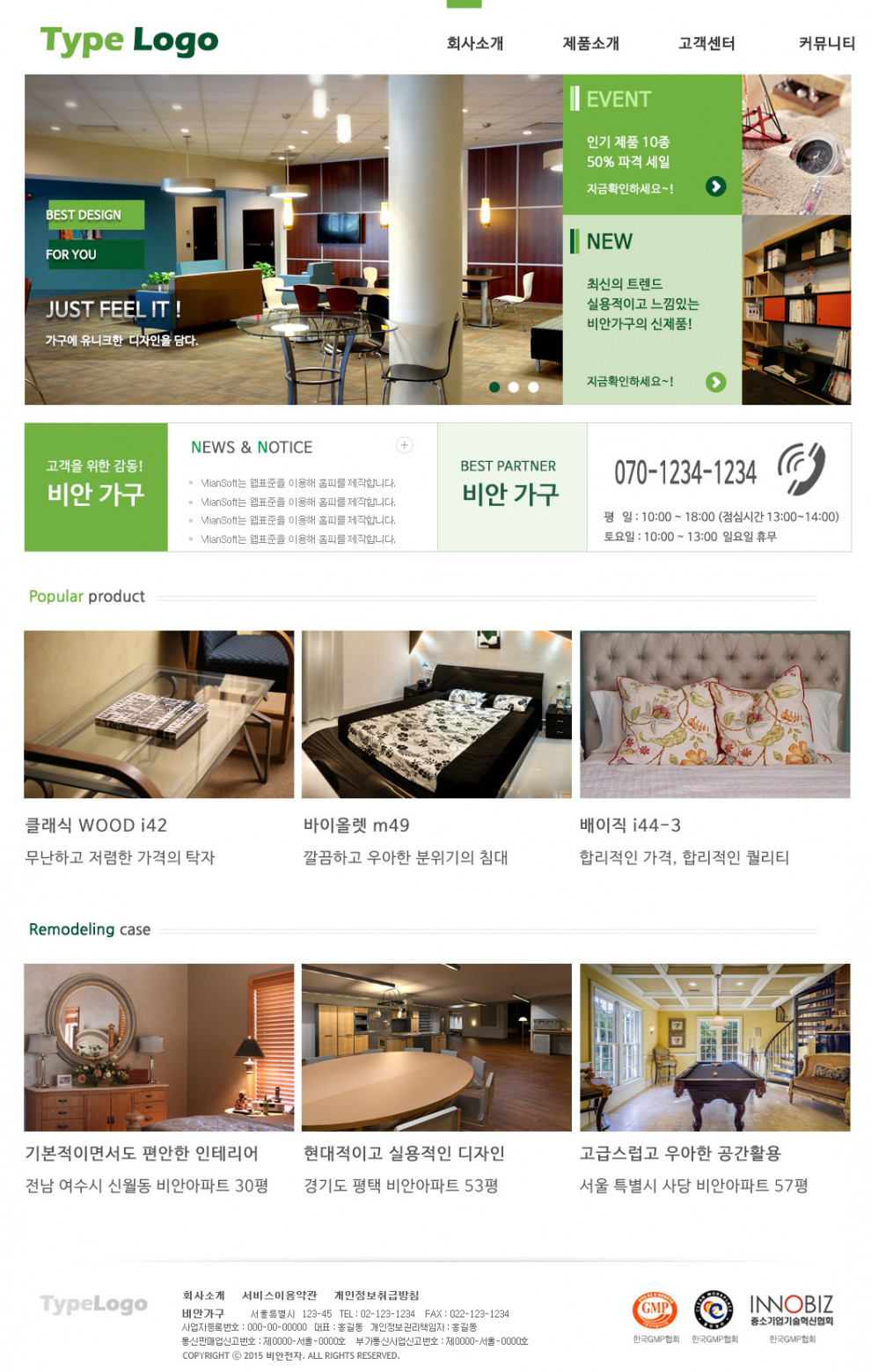Open the first News & Notice item
The width and height of the screenshot is (871, 1372).
tap(297, 483)
